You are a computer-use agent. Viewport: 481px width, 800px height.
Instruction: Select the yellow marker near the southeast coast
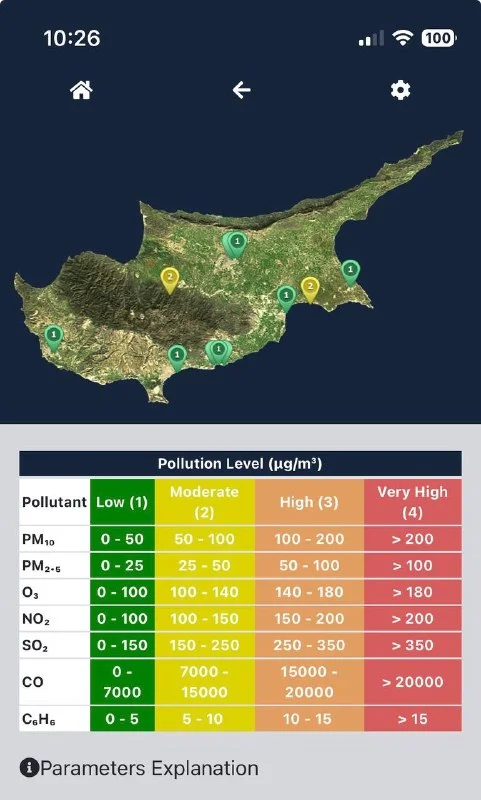click(x=310, y=290)
